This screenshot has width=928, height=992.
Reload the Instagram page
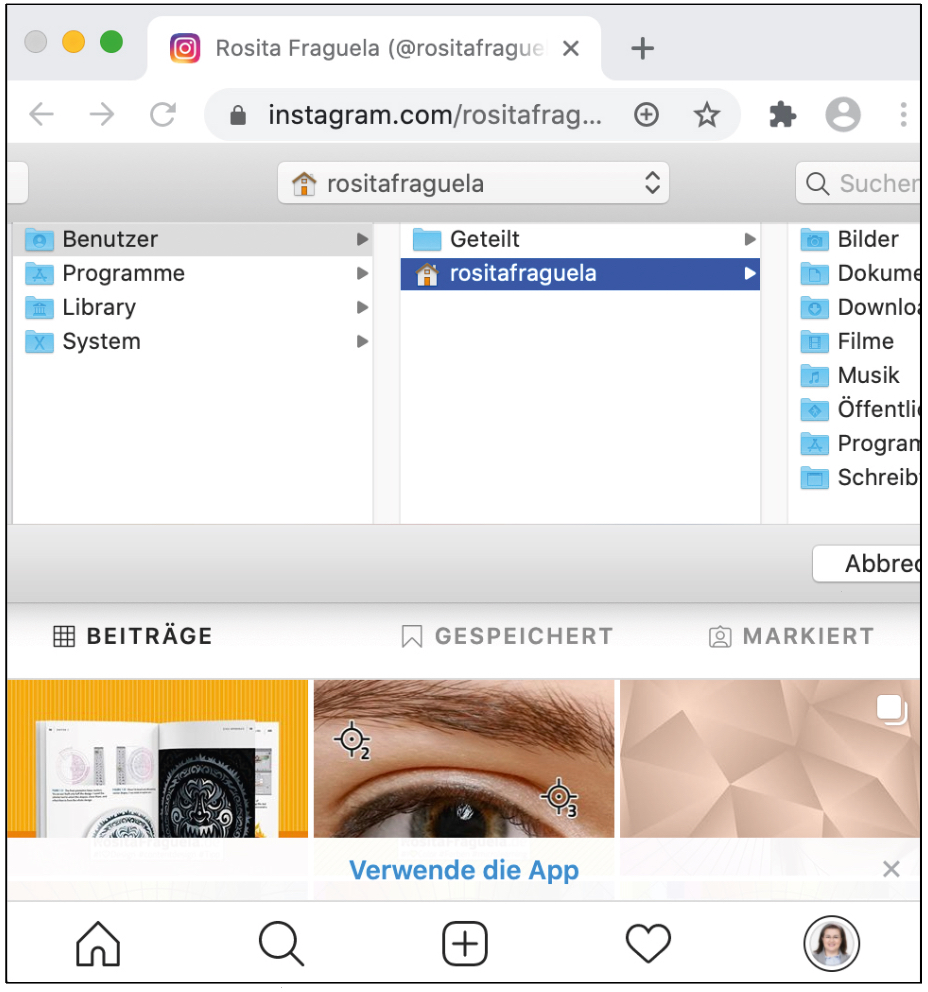pos(163,116)
